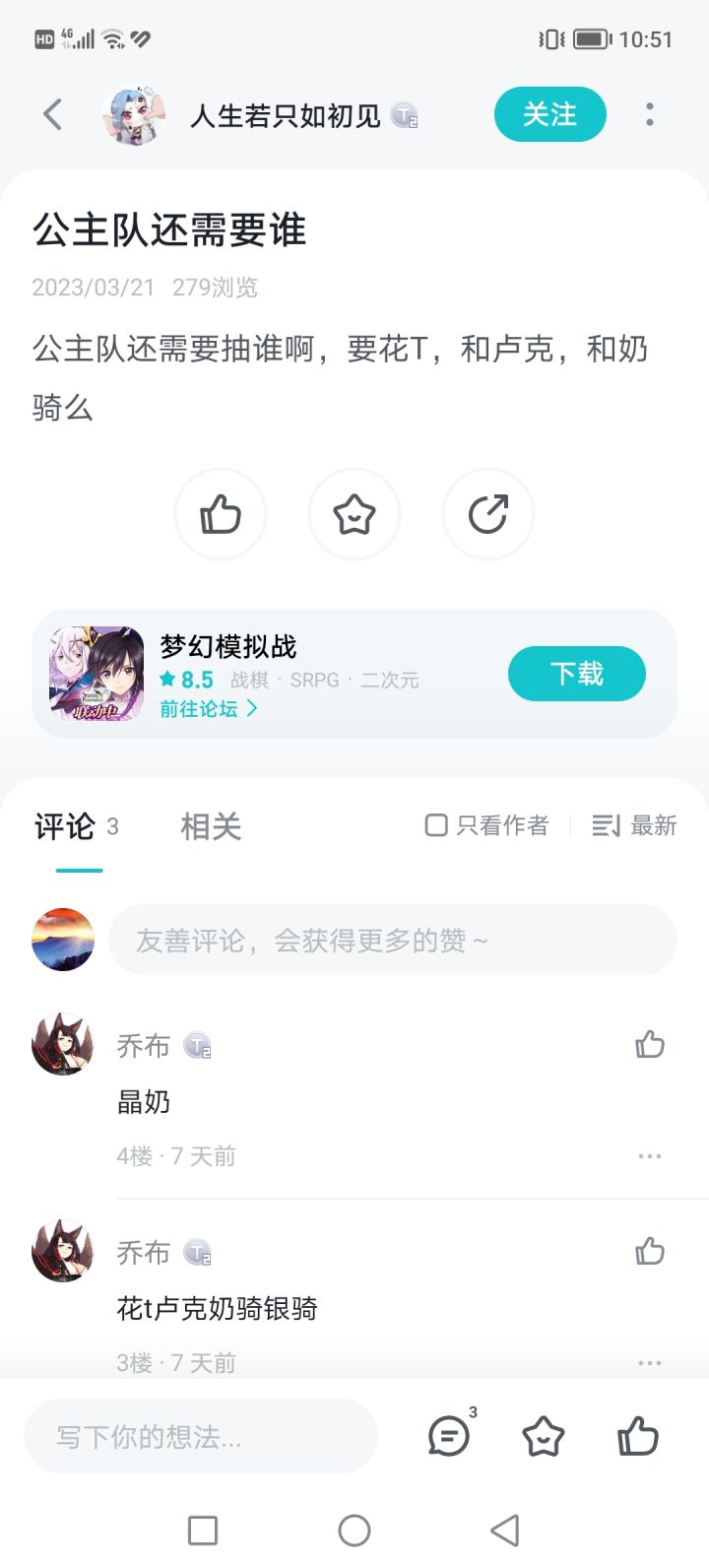The height and width of the screenshot is (1568, 709).
Task: Like the post with thumbs-up circle
Action: [221, 514]
